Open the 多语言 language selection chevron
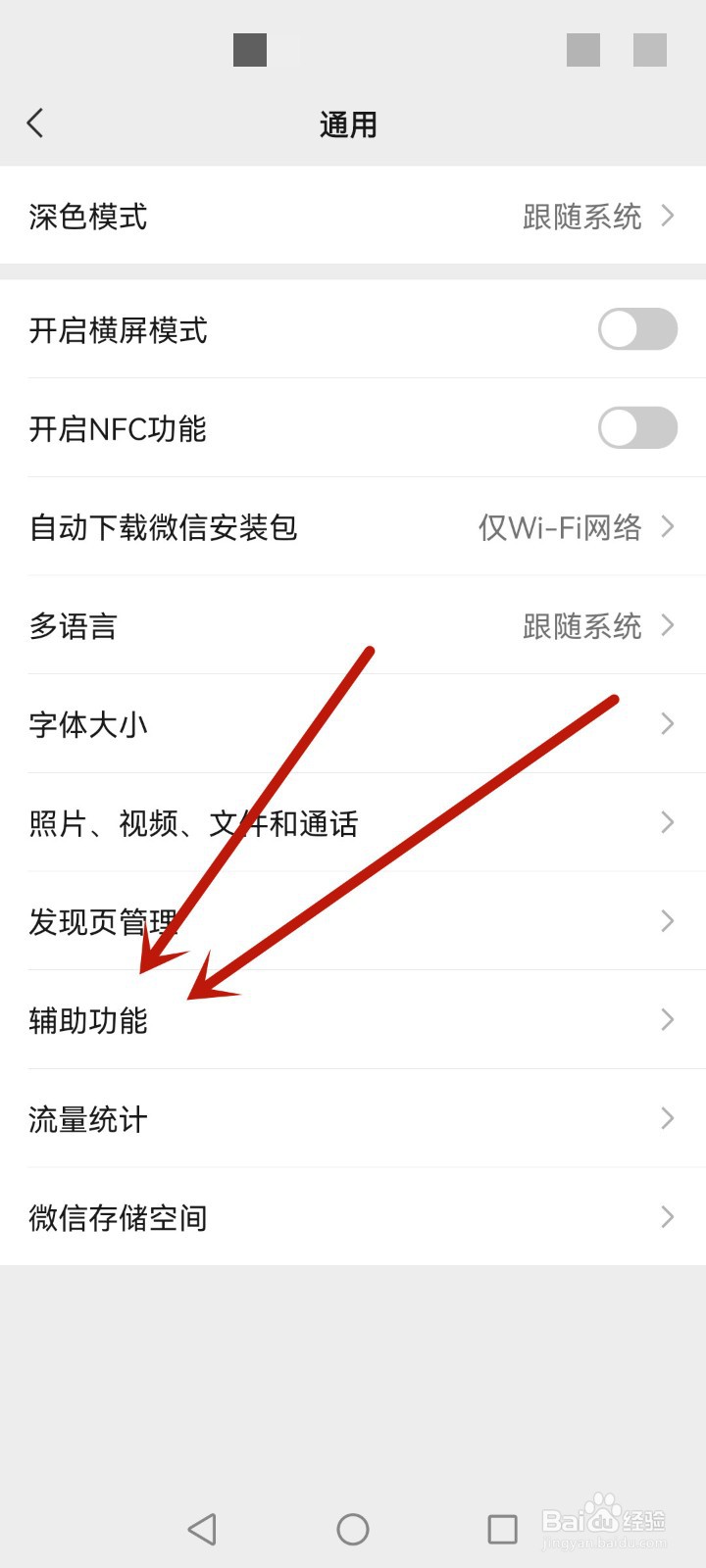The height and width of the screenshot is (1568, 706). point(670,625)
